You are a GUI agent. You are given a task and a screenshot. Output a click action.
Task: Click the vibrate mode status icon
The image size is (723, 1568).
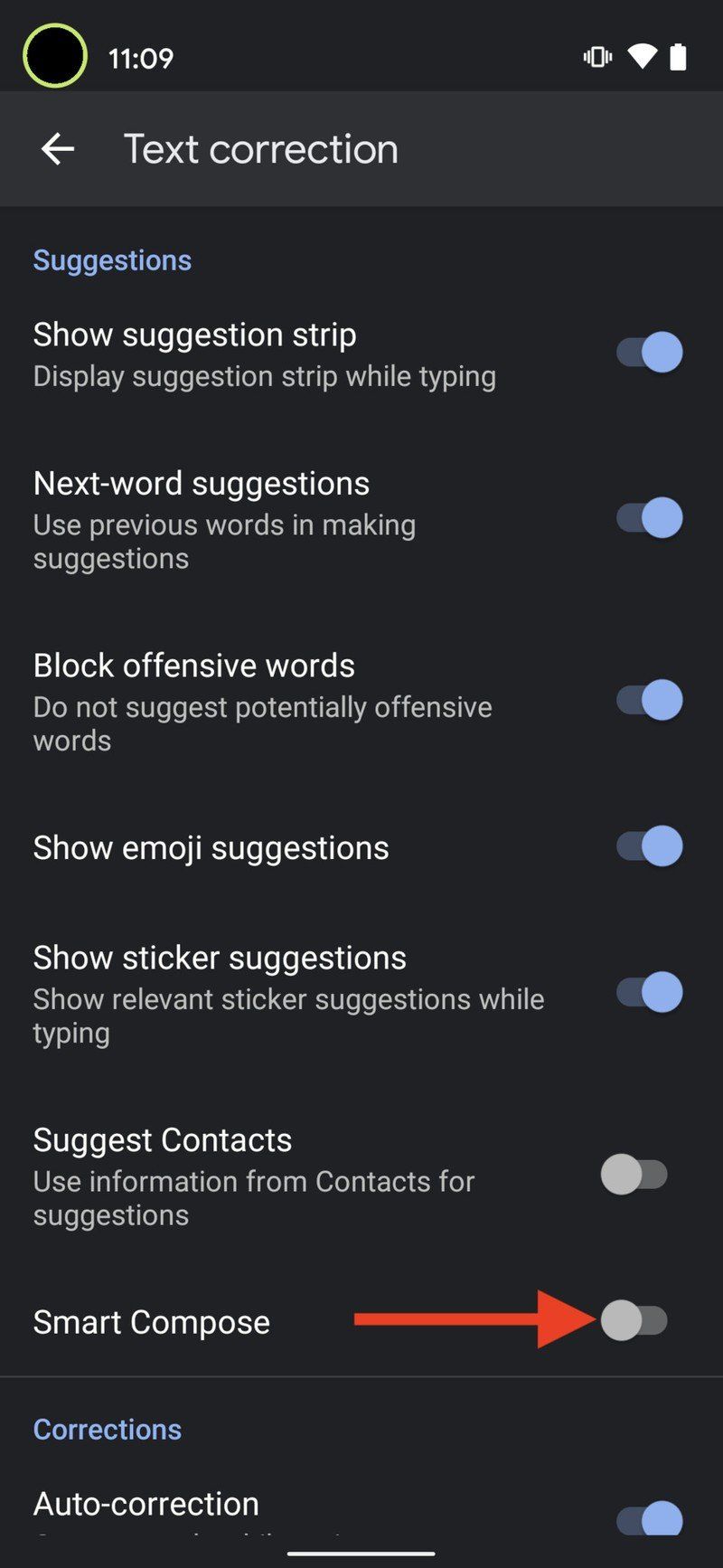tap(597, 56)
